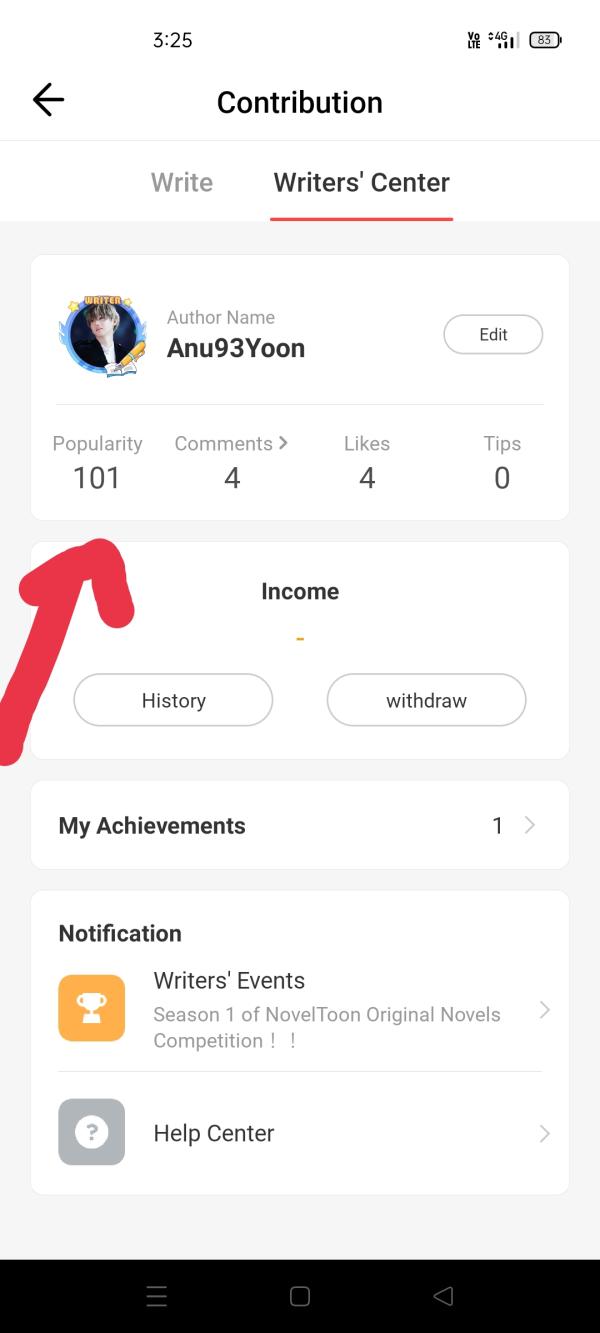This screenshot has width=600, height=1333.
Task: Select the Writers' Center tab
Action: (x=361, y=182)
